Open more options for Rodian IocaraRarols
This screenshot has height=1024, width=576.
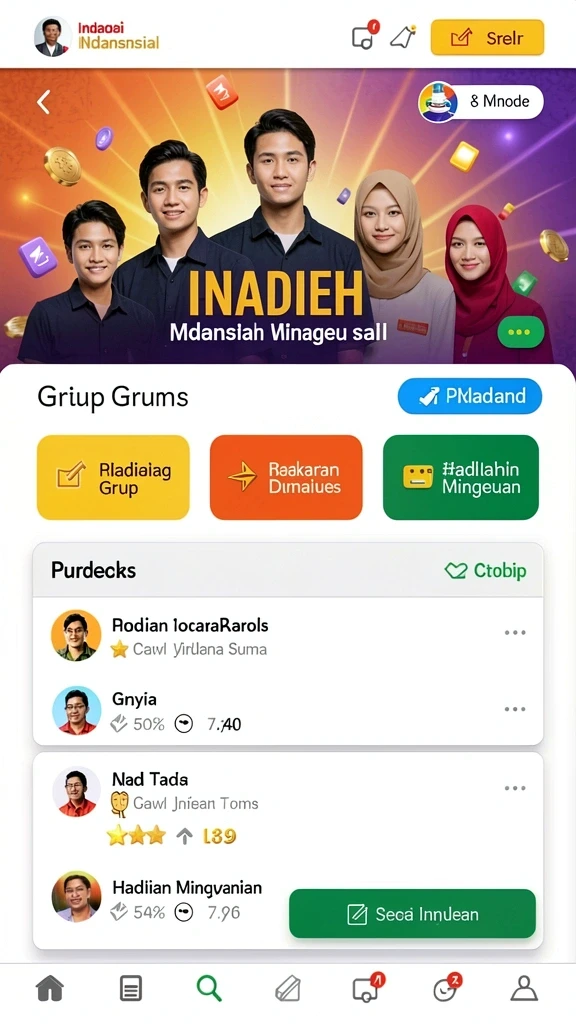[x=515, y=633]
